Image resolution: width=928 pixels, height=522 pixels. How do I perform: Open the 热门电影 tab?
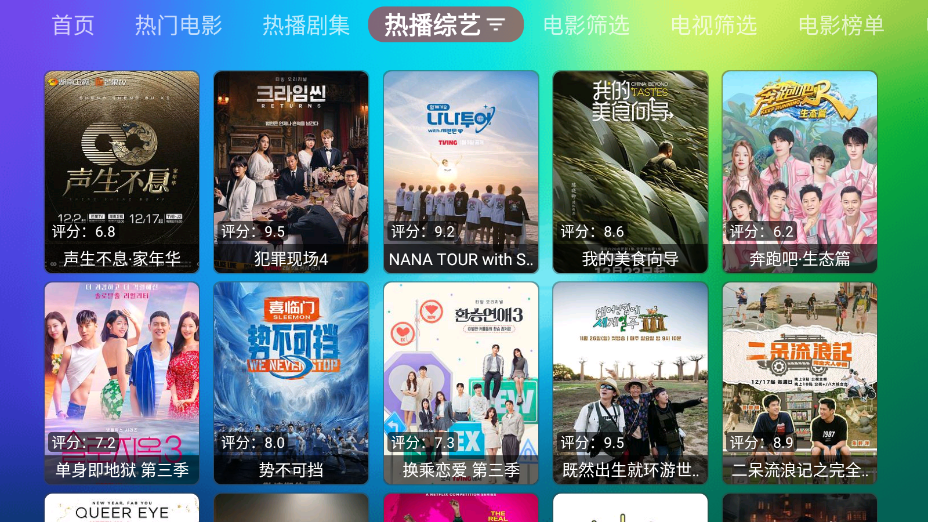click(179, 25)
